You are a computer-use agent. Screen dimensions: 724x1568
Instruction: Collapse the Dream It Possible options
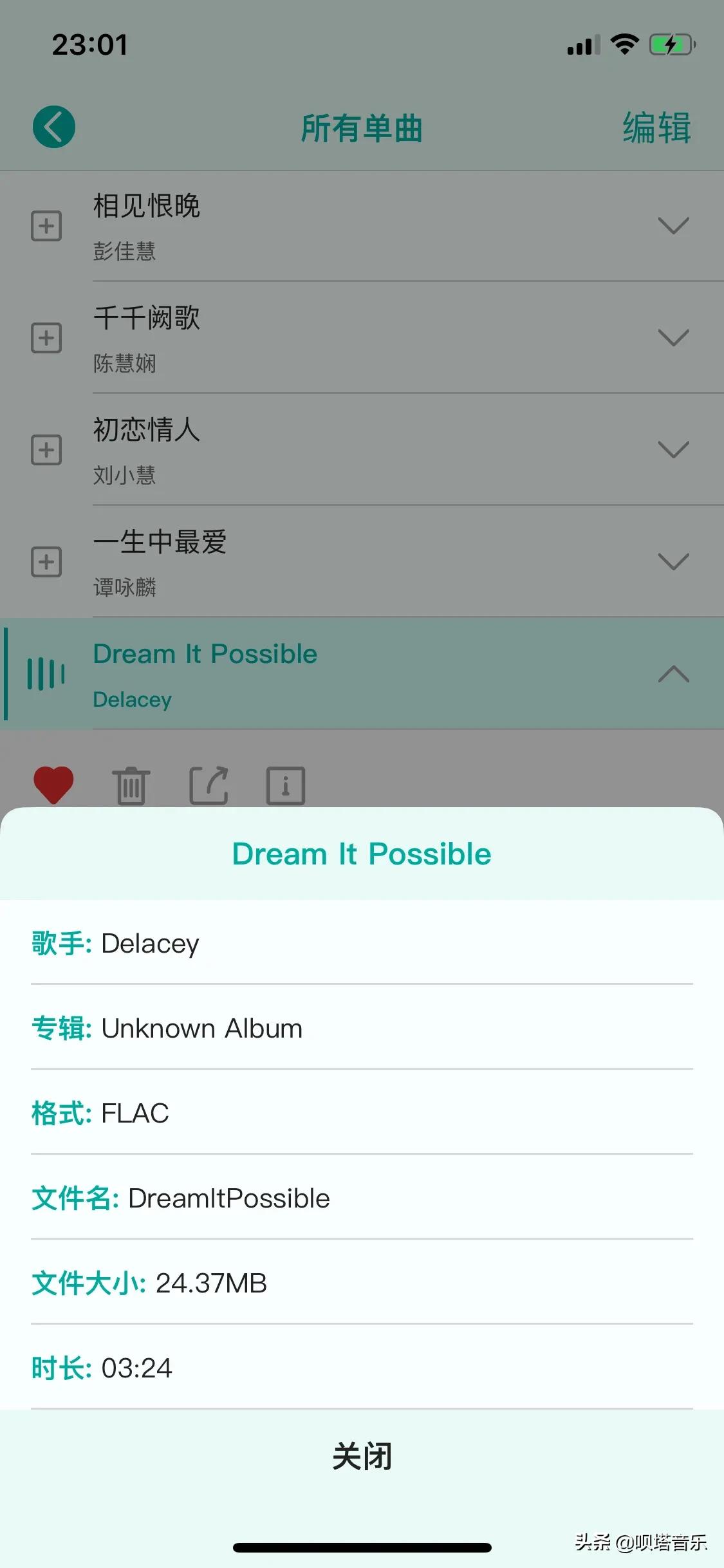(x=673, y=674)
